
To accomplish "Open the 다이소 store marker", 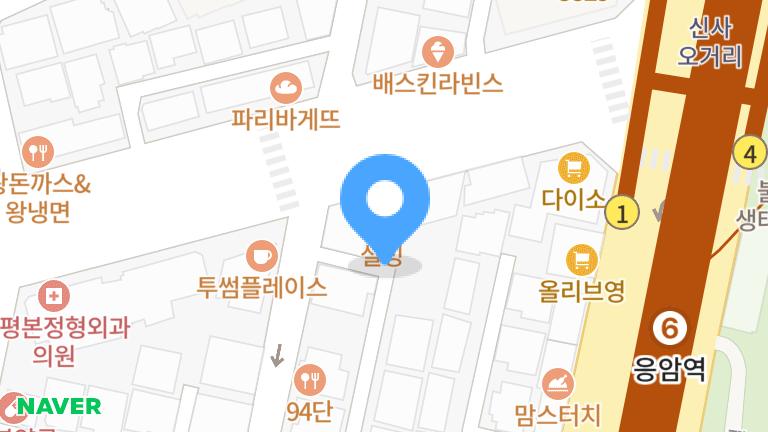I will click(x=573, y=167).
